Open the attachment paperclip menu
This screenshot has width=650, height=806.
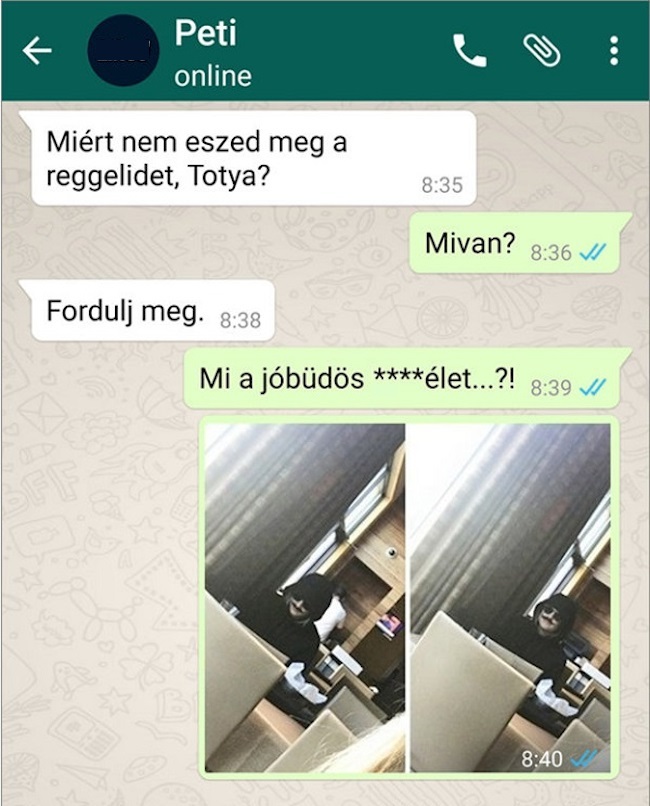click(542, 51)
